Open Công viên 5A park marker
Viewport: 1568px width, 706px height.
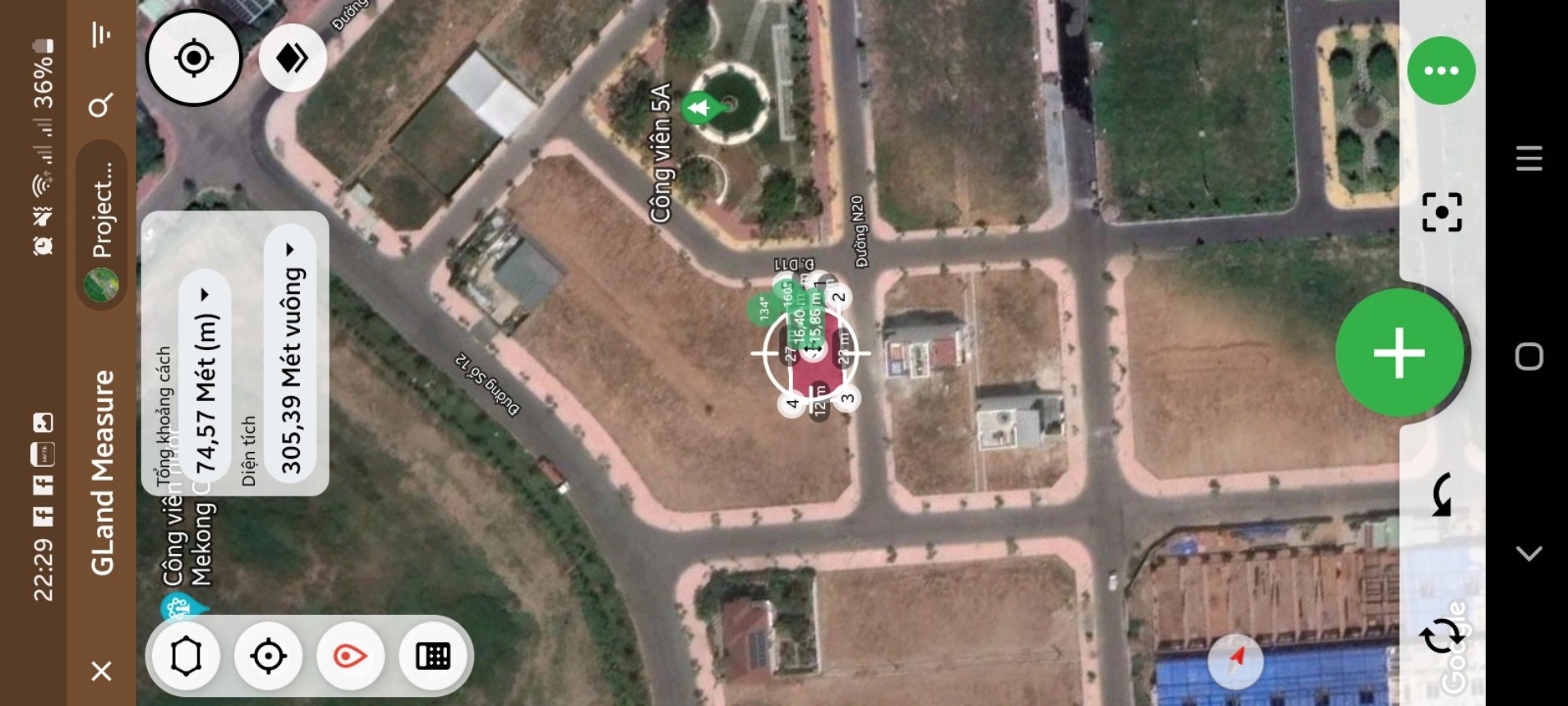tap(699, 108)
